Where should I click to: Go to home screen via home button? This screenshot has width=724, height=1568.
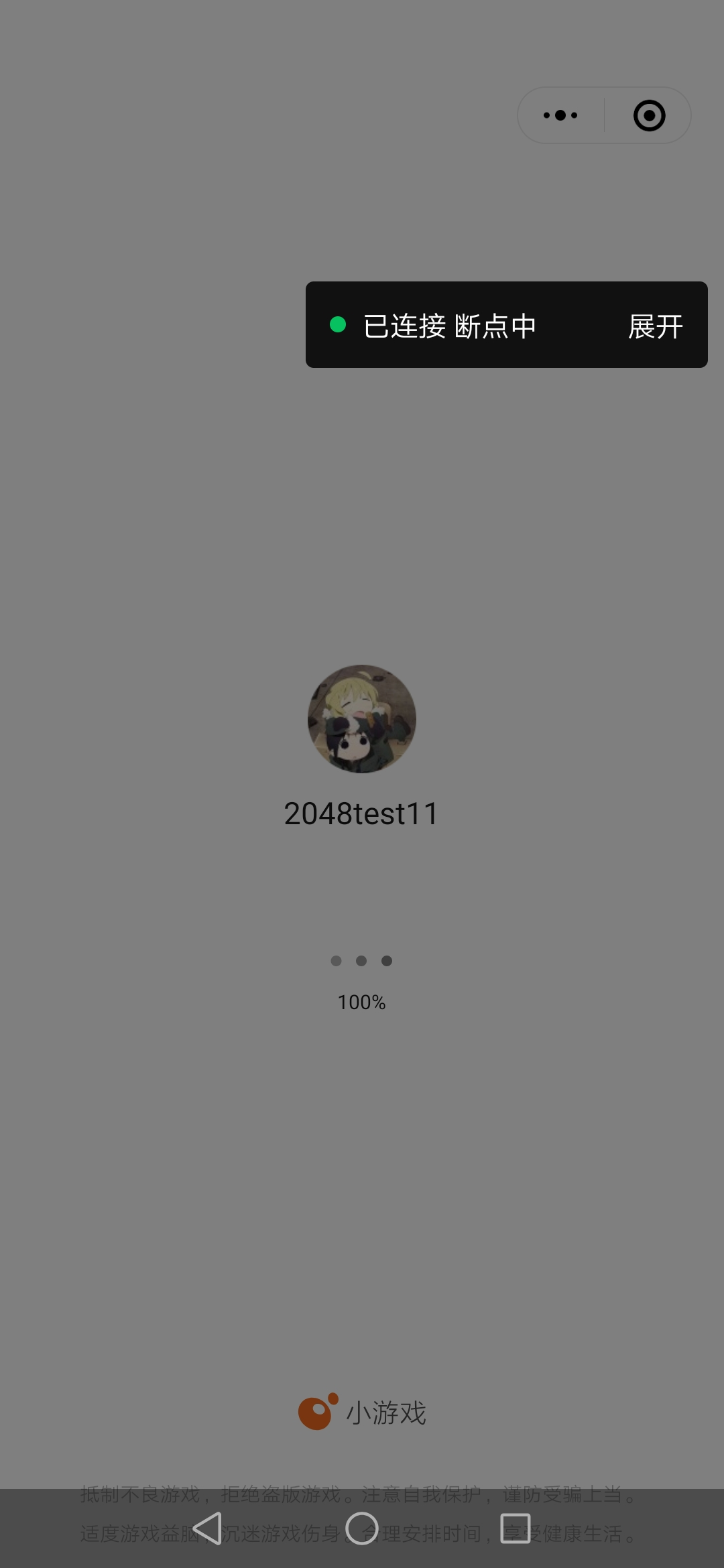[362, 1528]
